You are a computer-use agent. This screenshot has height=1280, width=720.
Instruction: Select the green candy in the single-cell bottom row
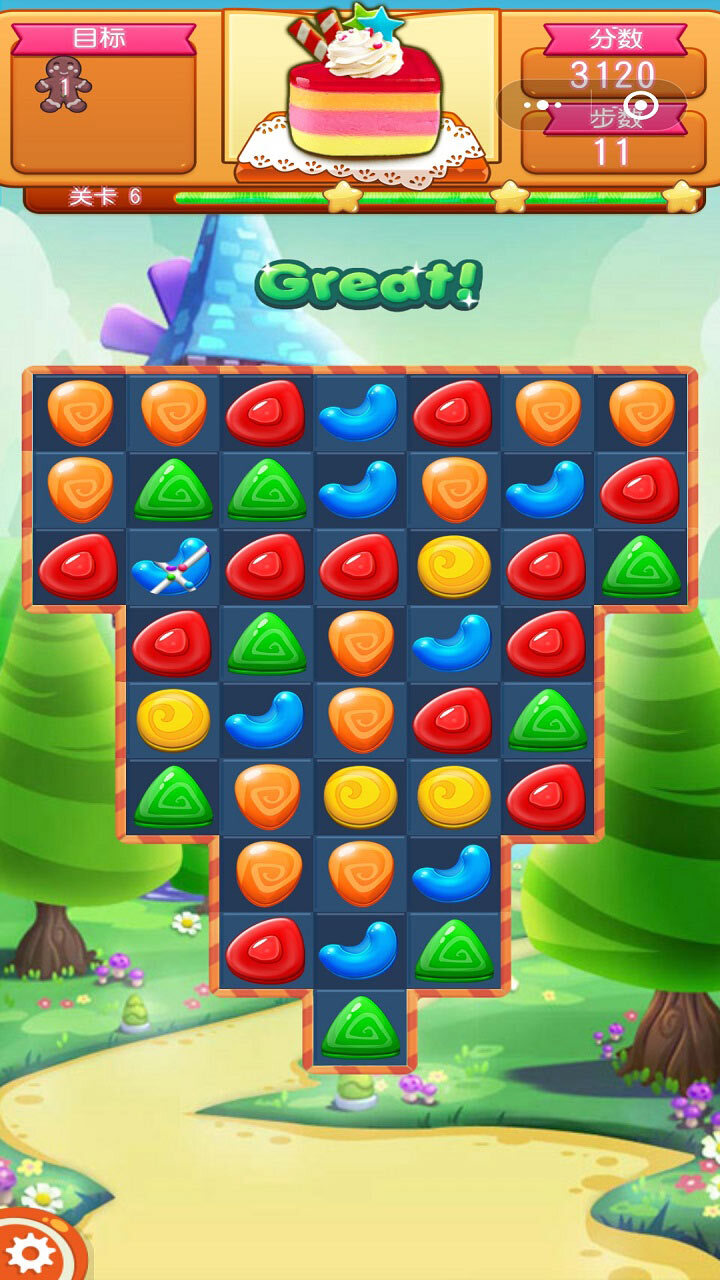(x=360, y=1027)
